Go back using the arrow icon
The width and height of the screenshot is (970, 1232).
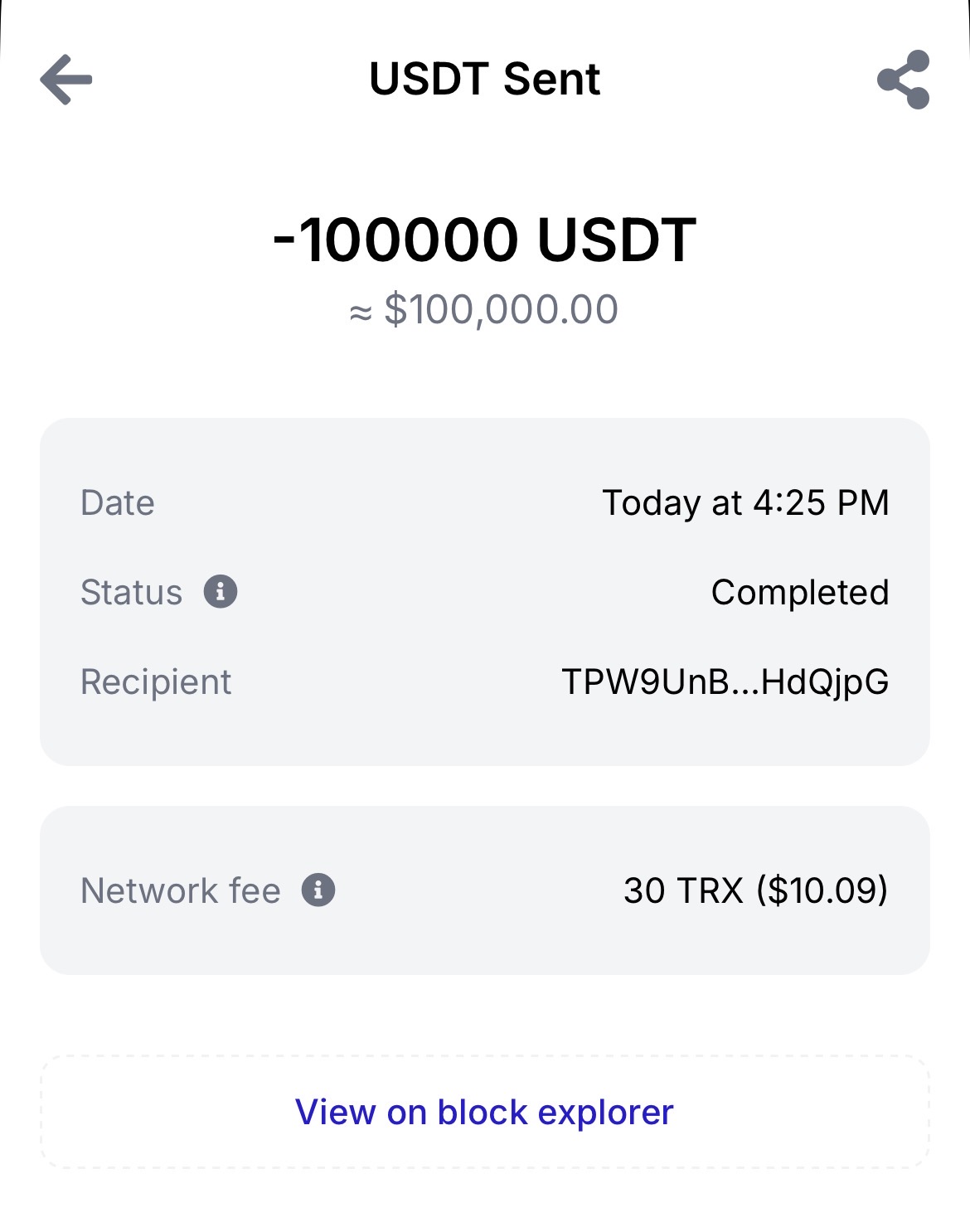click(x=66, y=80)
